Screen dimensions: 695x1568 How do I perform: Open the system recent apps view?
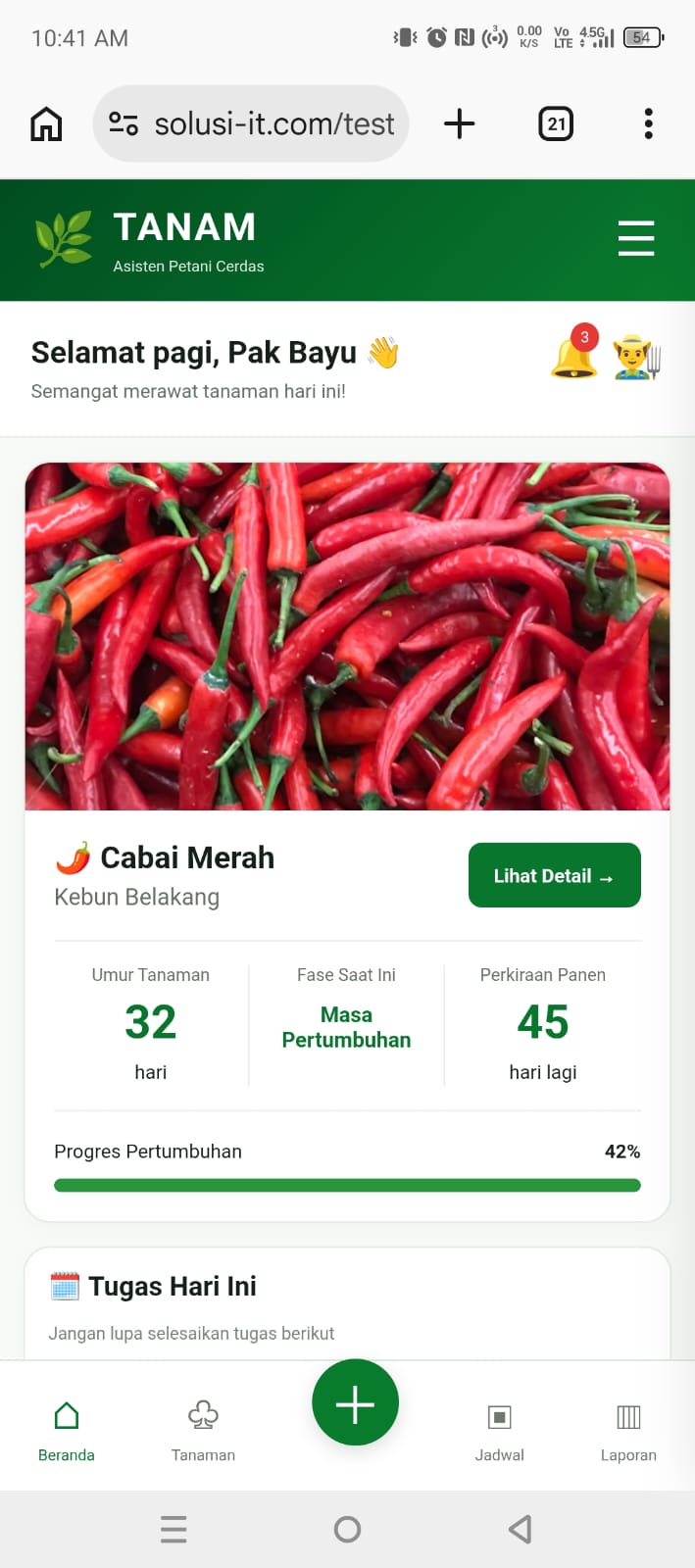point(174,1529)
